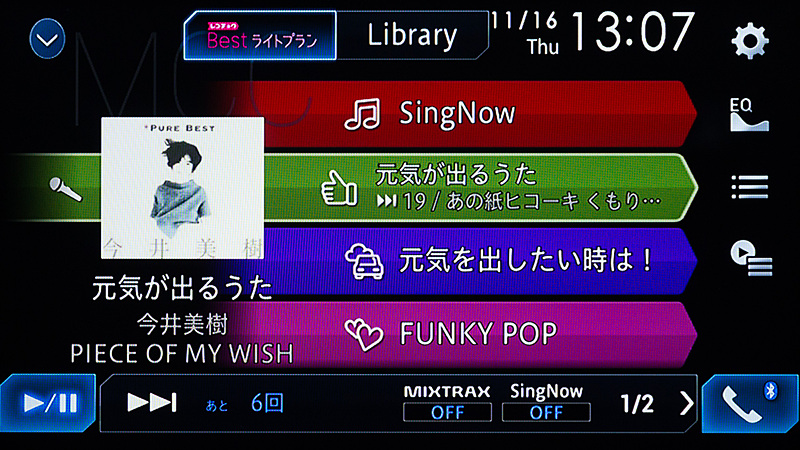Screen dimensions: 800x450
Task: Collapse the panel with the down chevron
Action: 47,40
